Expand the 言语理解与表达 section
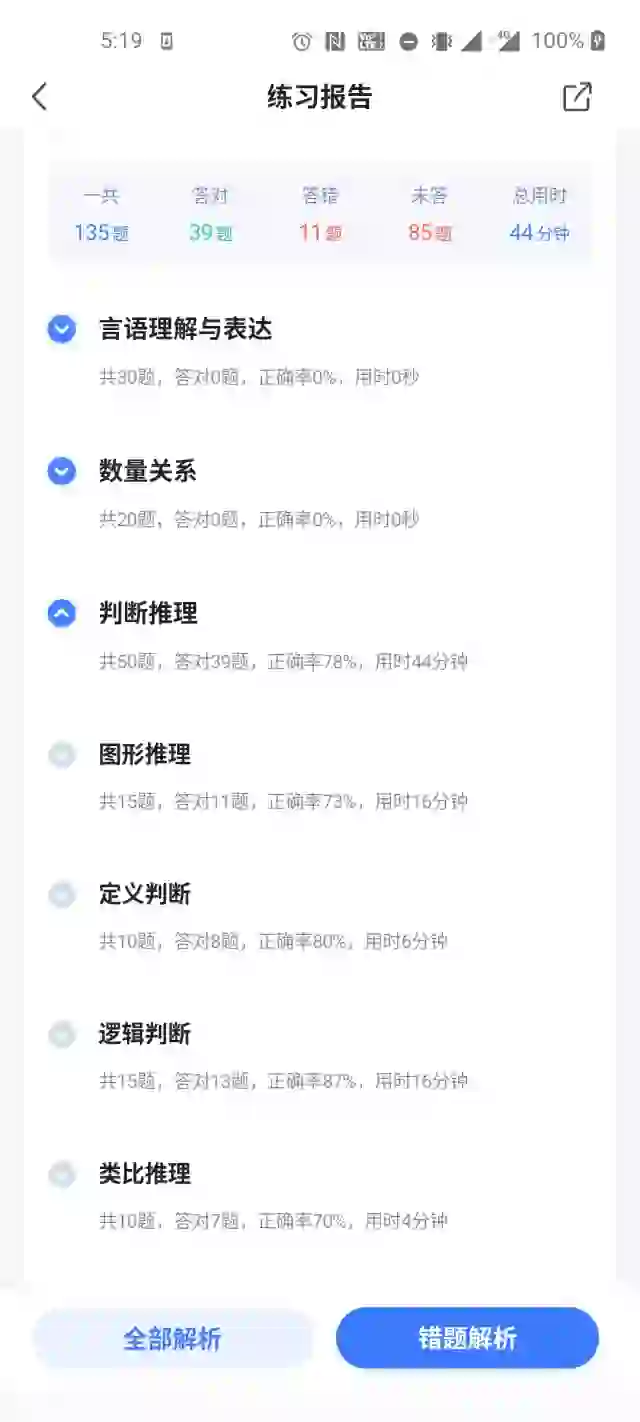The width and height of the screenshot is (640, 1422). pos(62,329)
